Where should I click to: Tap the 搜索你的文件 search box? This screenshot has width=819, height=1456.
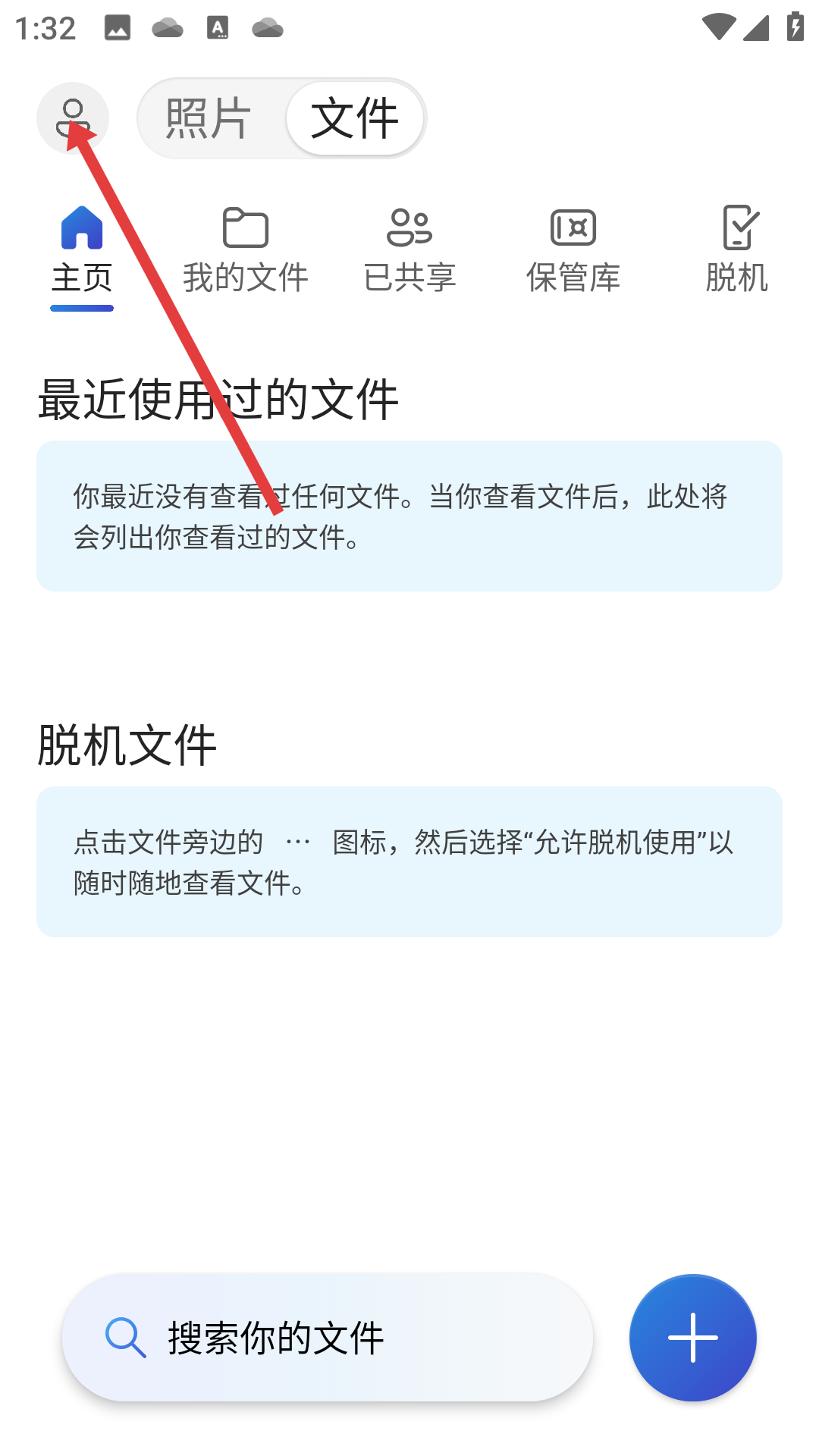pyautogui.click(x=328, y=1338)
